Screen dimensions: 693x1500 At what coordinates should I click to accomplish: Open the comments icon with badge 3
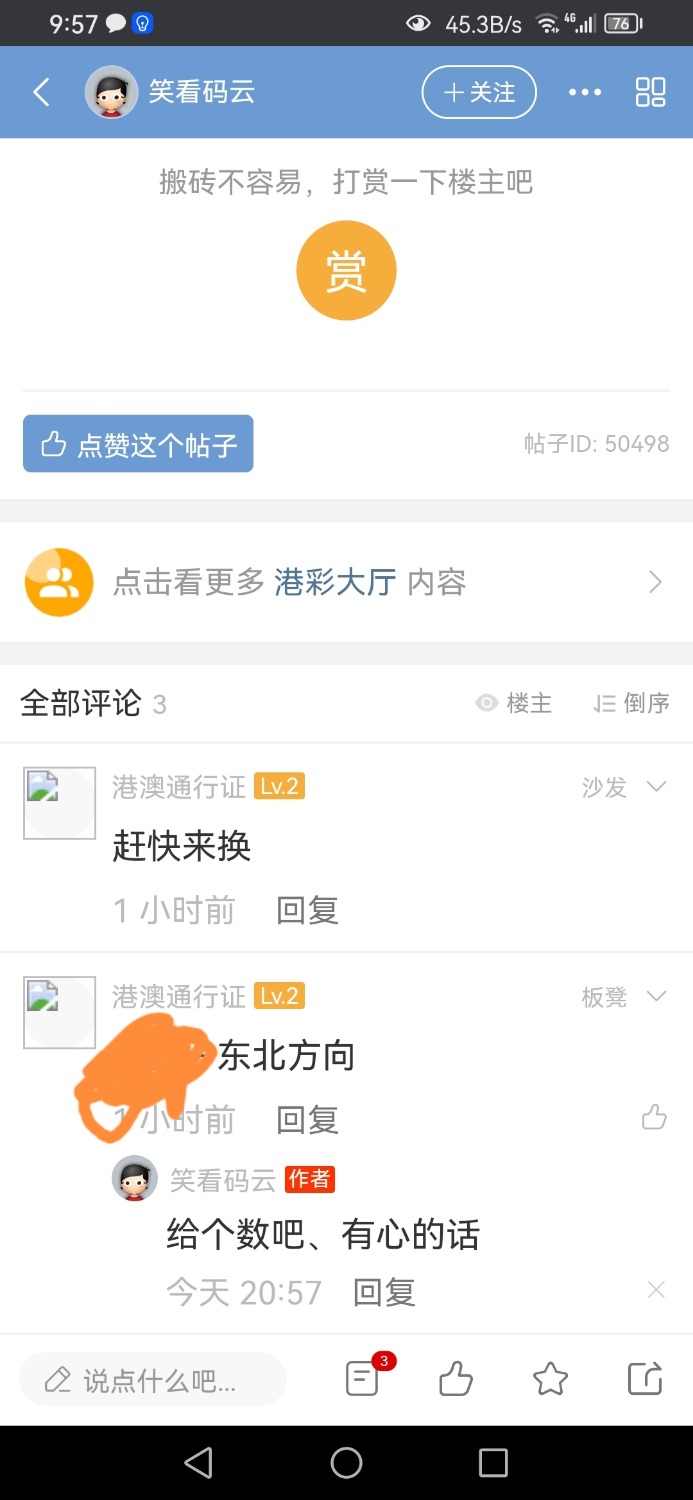tap(363, 1379)
